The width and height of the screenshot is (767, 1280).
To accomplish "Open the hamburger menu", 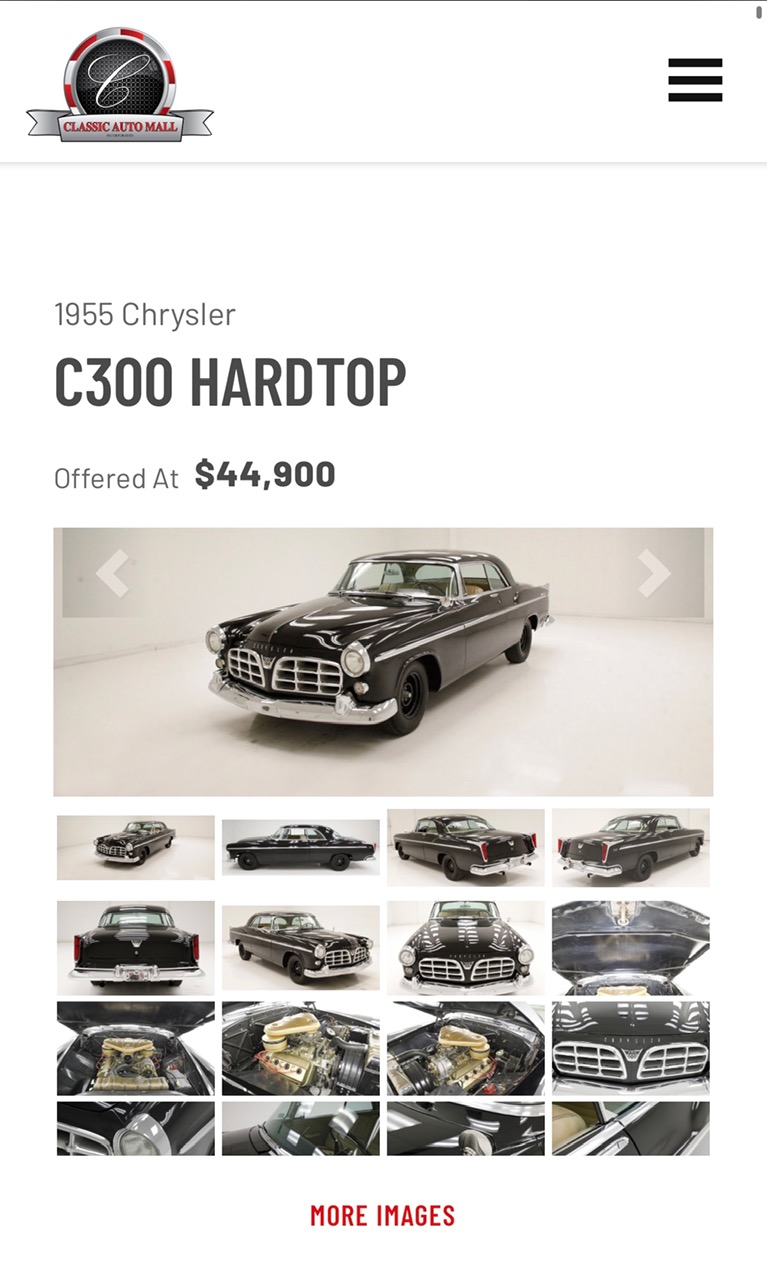I will point(695,80).
